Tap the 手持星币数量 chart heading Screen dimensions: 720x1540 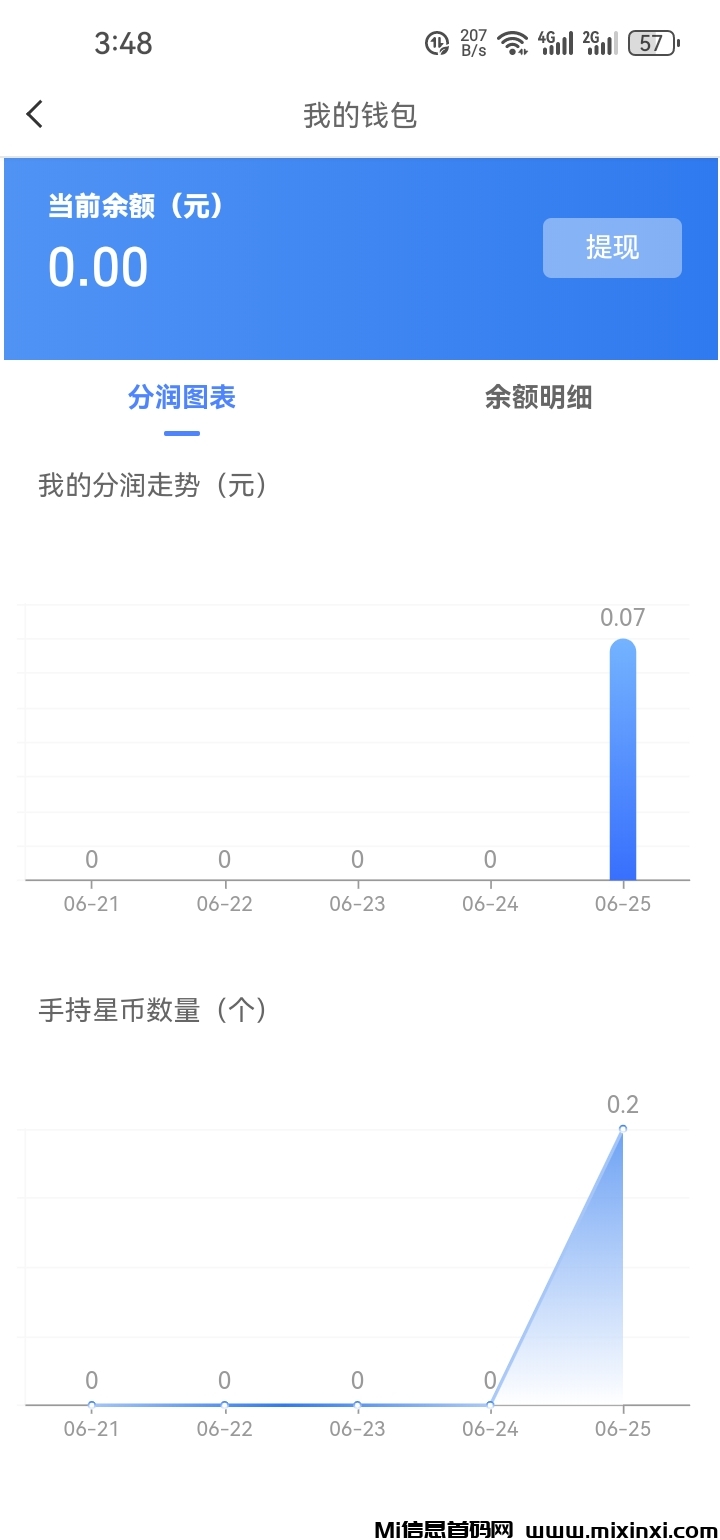151,1010
